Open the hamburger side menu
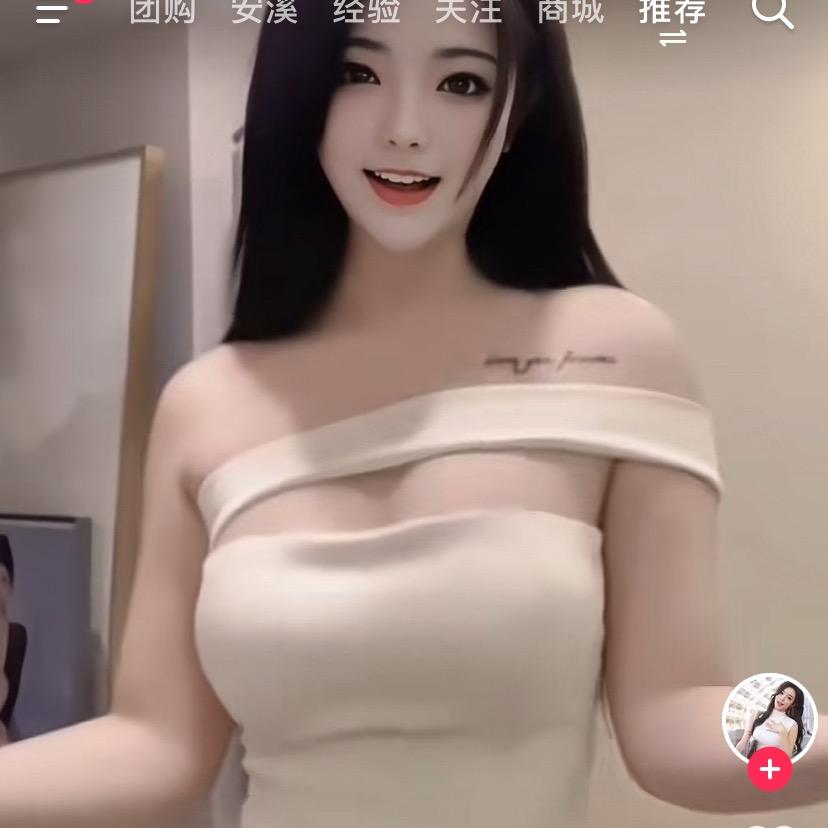The image size is (828, 828). (52, 12)
